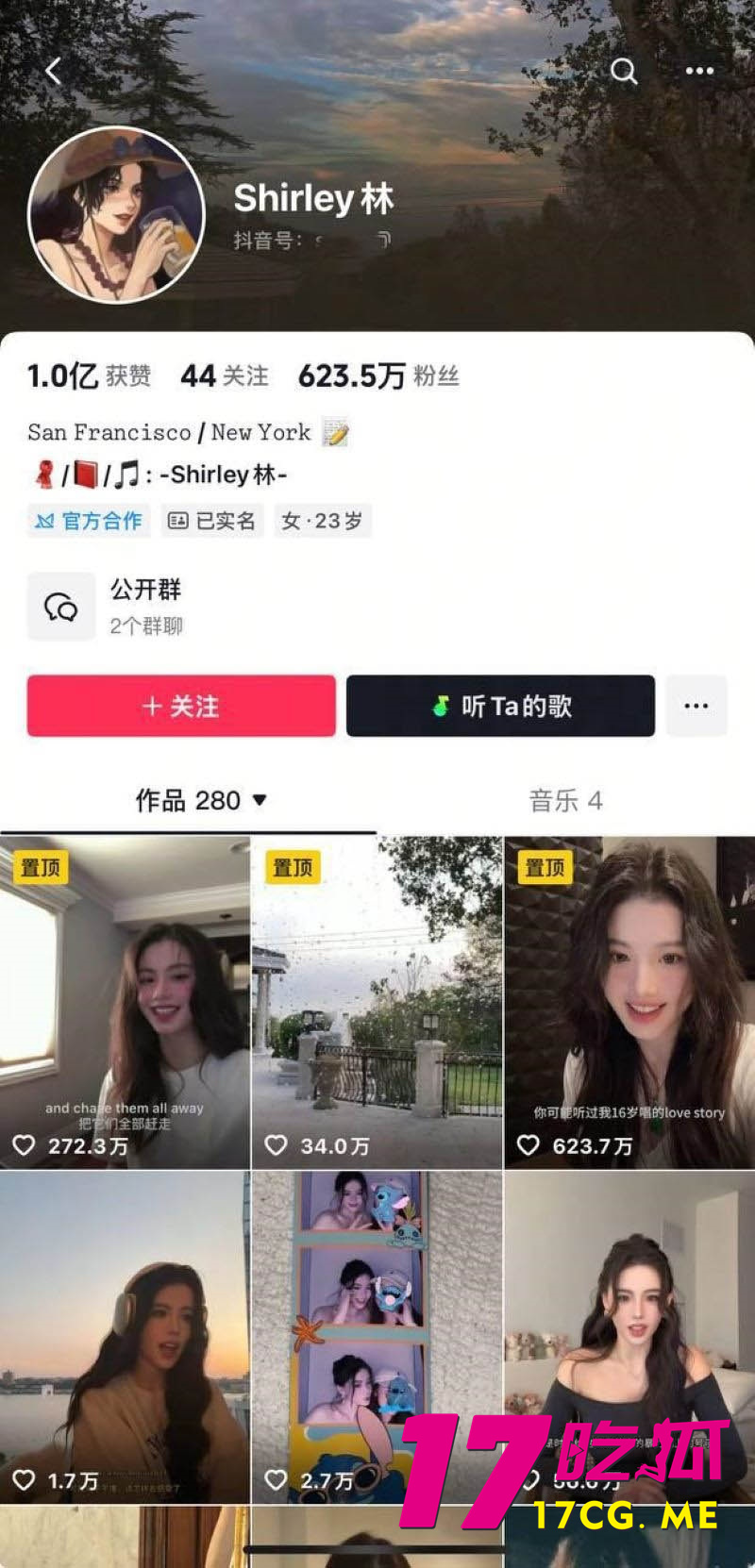Viewport: 755px width, 1568px height.
Task: Open more options beside 听Ta的歌
Action: click(696, 706)
